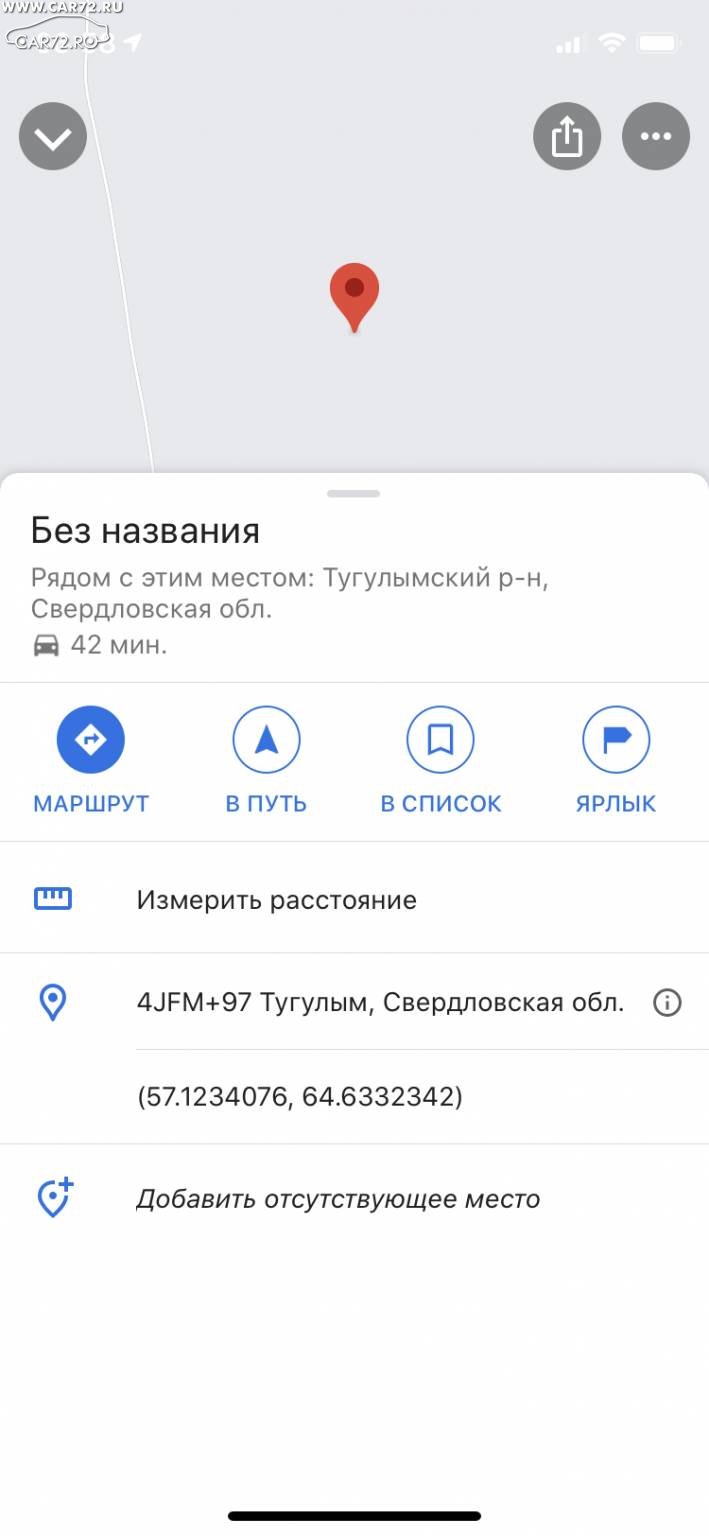709x1536 pixels.
Task: Add a label with the Ярлык button
Action: pos(616,760)
